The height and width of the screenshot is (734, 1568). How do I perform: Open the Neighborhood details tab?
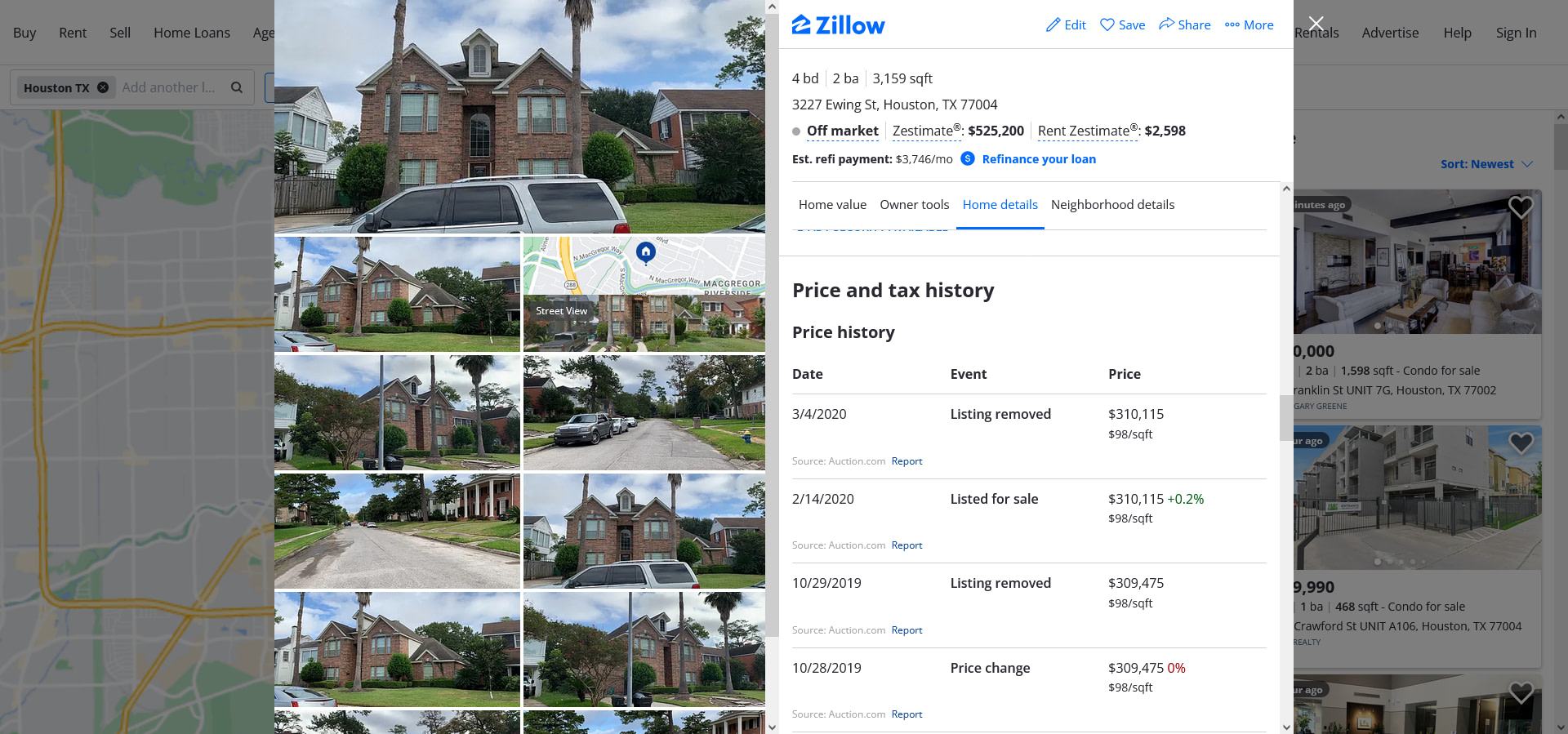1112,205
